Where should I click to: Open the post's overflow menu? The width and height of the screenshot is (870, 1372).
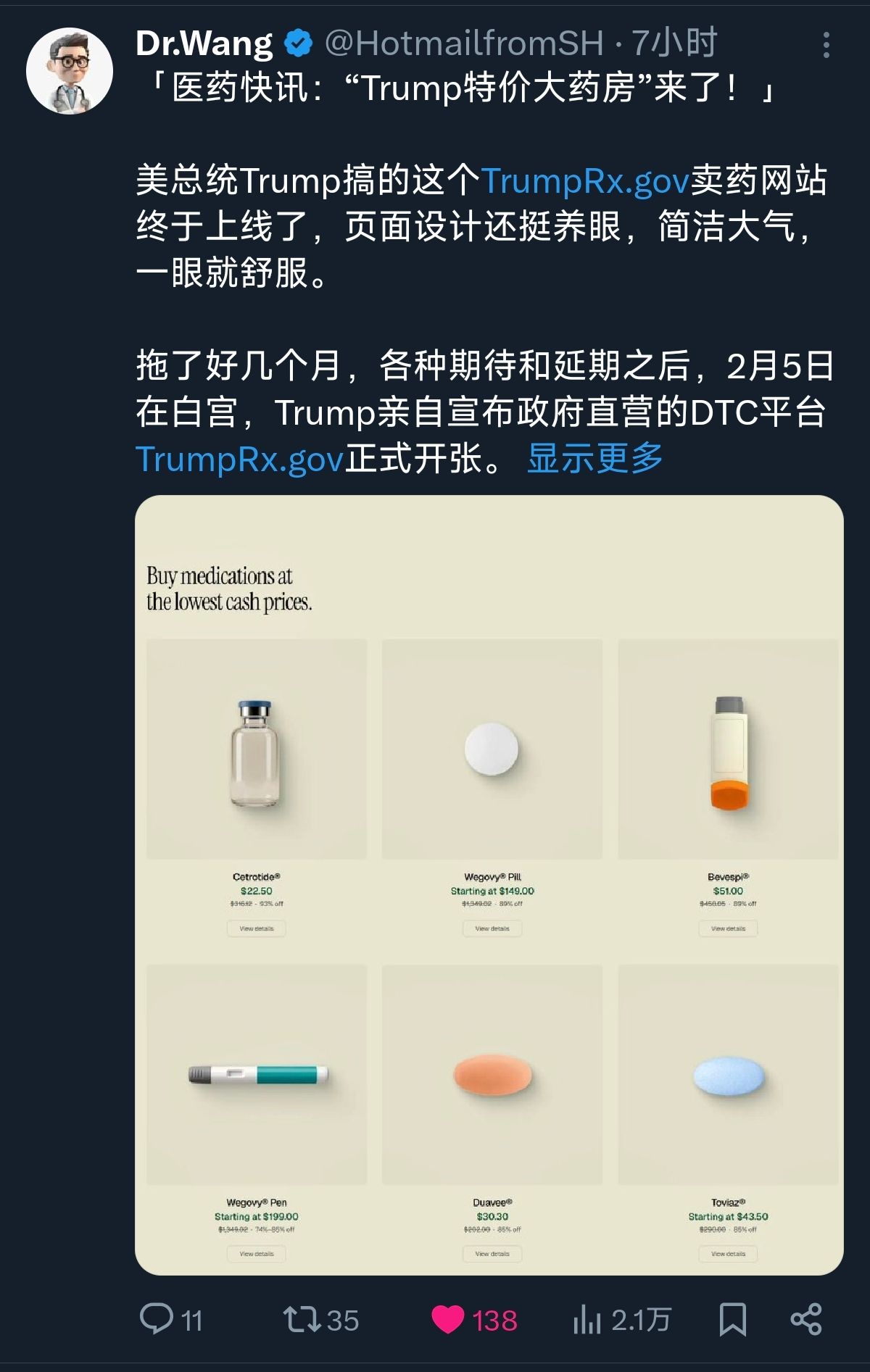[826, 45]
